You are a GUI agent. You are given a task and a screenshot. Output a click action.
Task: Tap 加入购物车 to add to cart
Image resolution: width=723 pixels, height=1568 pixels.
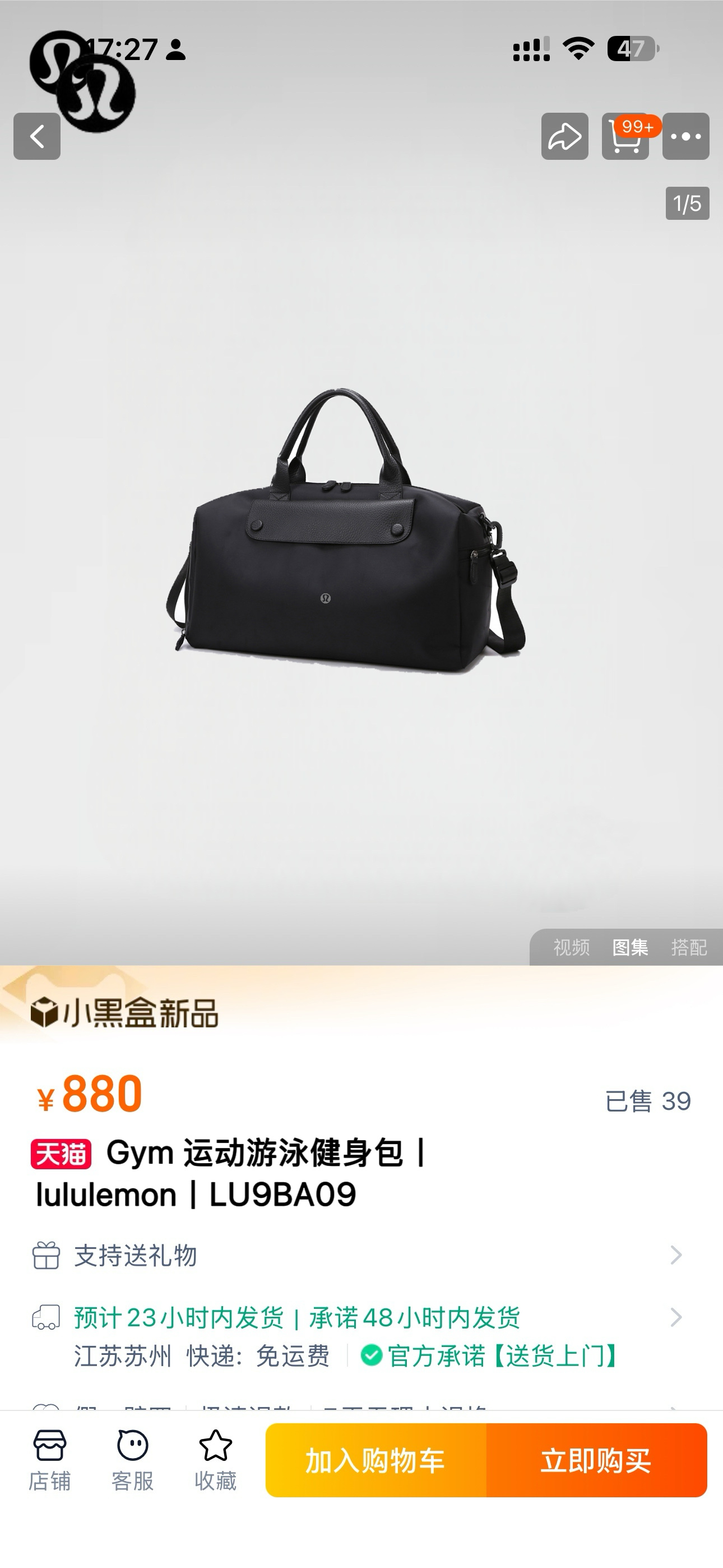[x=376, y=1460]
